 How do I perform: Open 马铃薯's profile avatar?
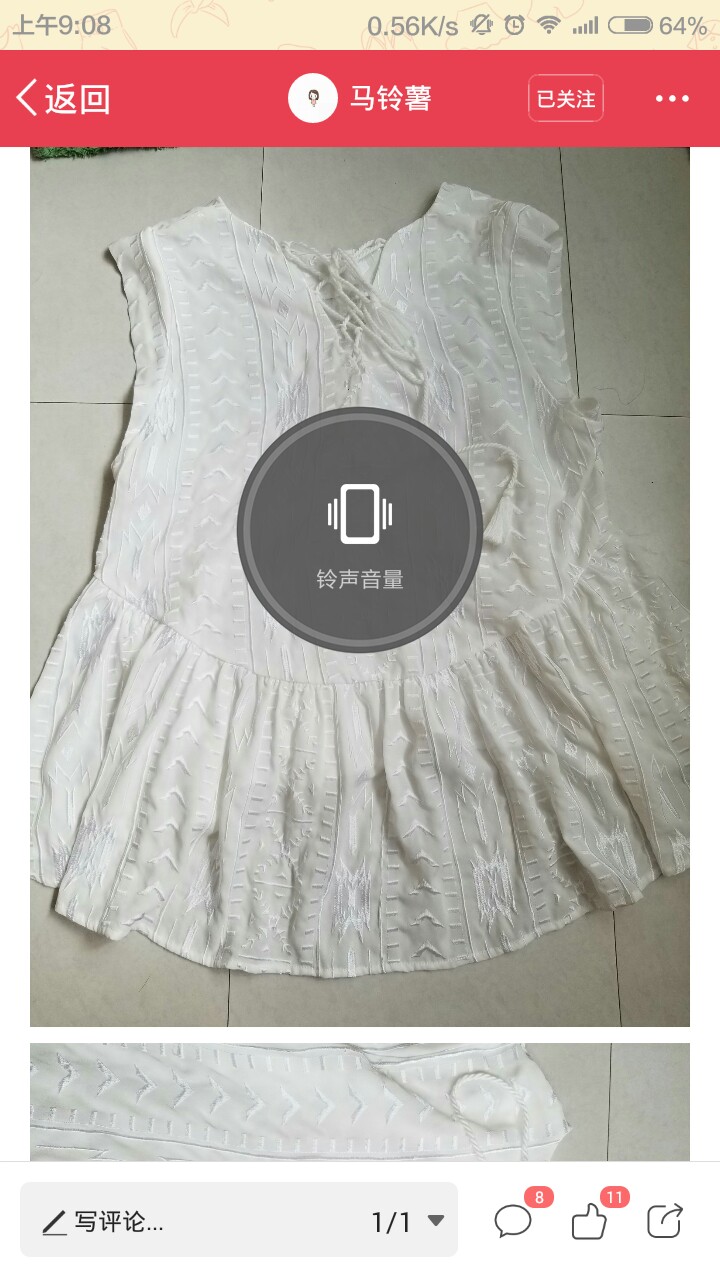pyautogui.click(x=313, y=98)
